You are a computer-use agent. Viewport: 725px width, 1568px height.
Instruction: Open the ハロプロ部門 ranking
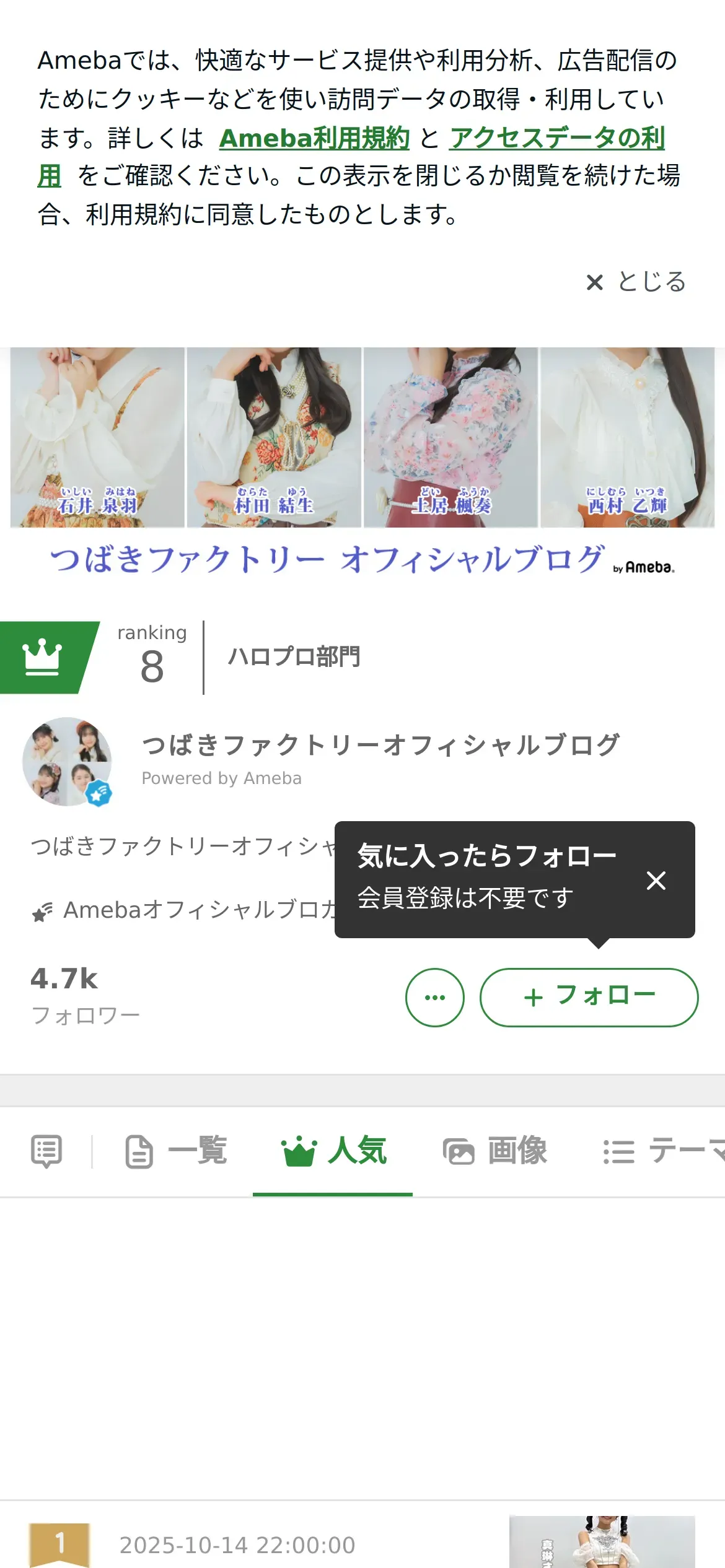coord(294,657)
